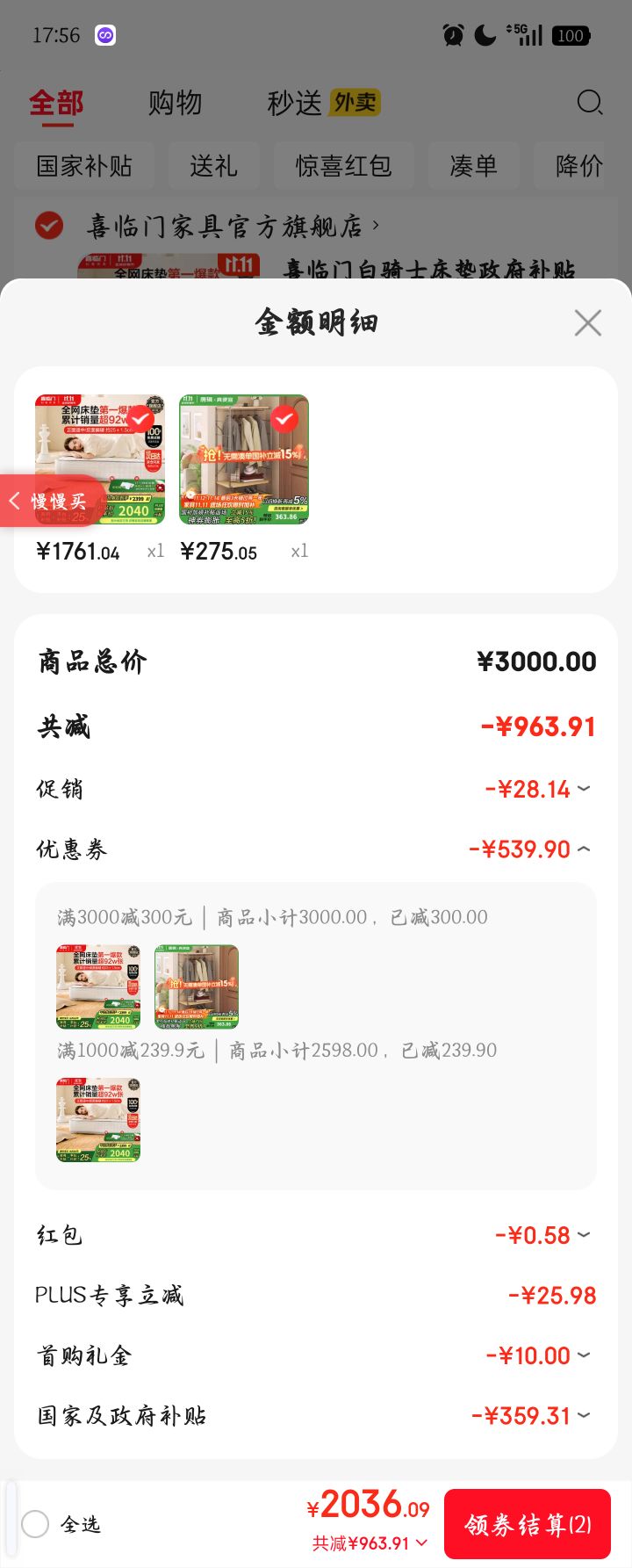632x1568 pixels.
Task: Tap the search magnifier icon
Action: coord(590,103)
